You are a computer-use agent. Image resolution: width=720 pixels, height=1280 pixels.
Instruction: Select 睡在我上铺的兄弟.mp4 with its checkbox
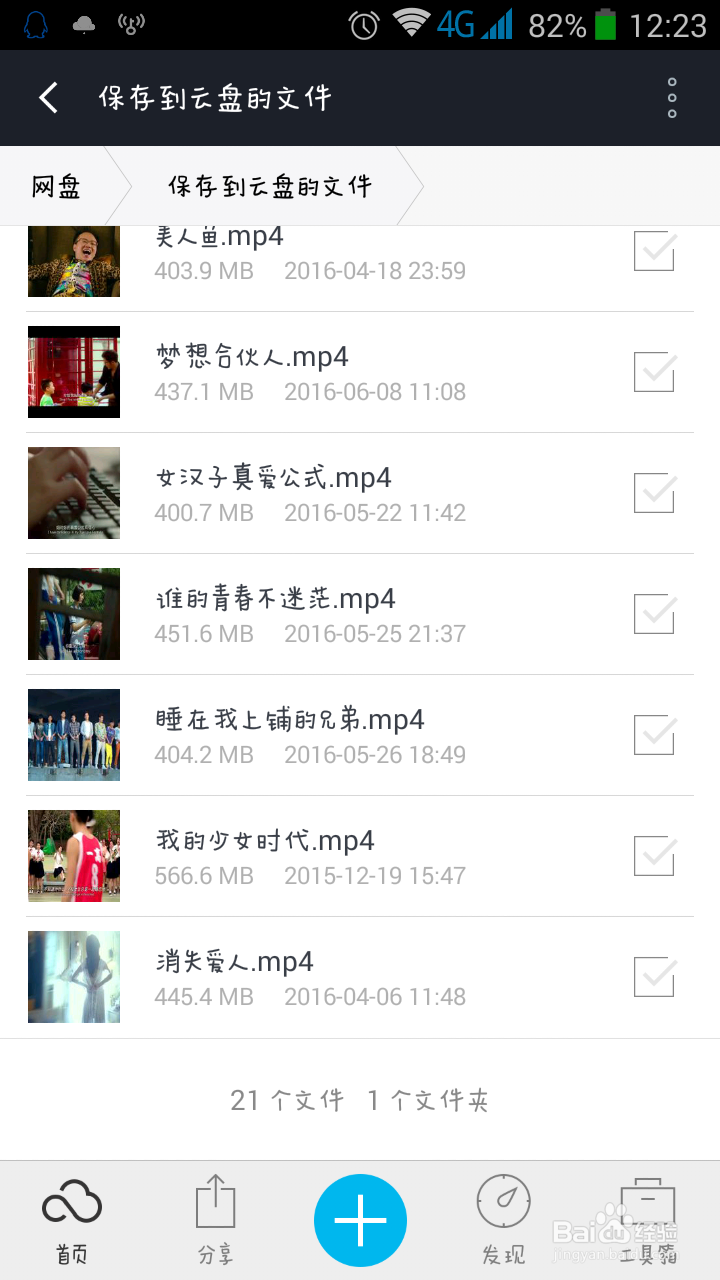point(655,735)
